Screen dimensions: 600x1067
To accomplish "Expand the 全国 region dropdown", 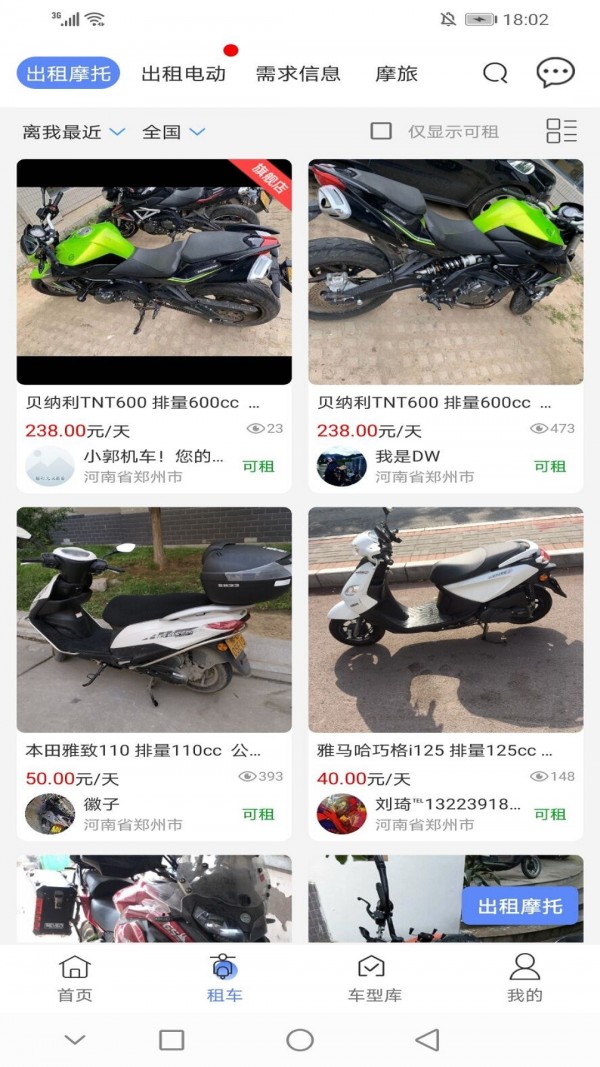I will pyautogui.click(x=173, y=131).
